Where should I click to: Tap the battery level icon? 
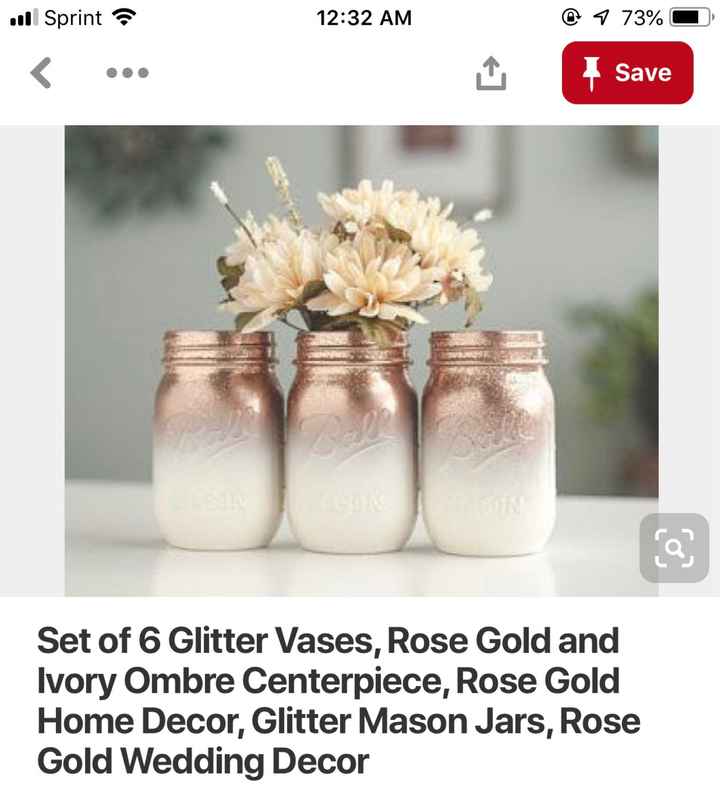pos(690,16)
